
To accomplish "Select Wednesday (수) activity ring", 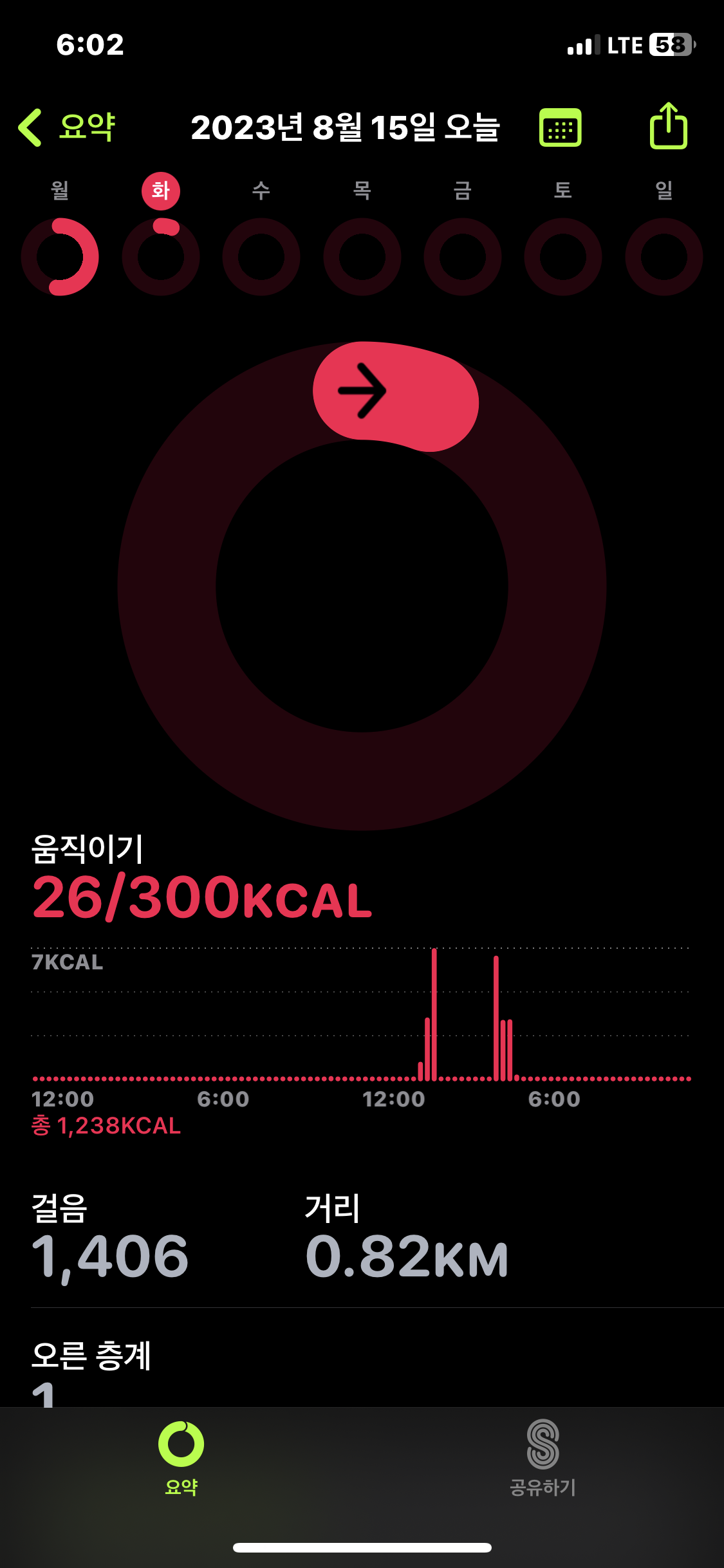I will point(261,256).
